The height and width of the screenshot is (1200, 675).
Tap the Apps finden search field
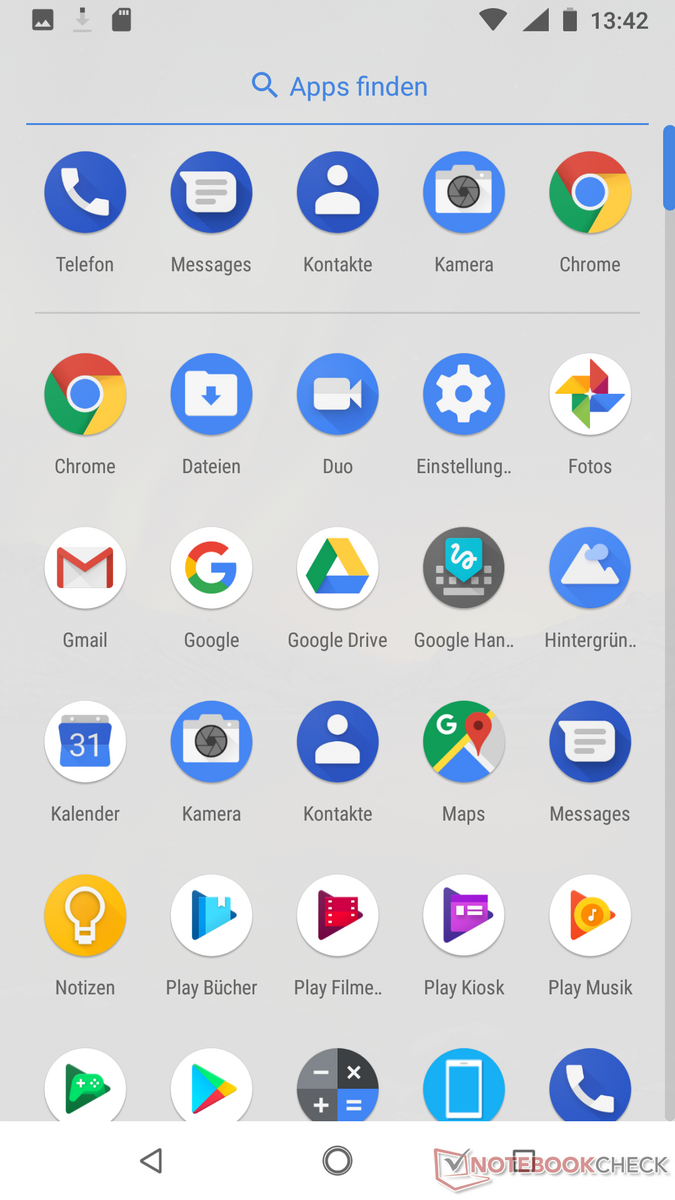338,87
